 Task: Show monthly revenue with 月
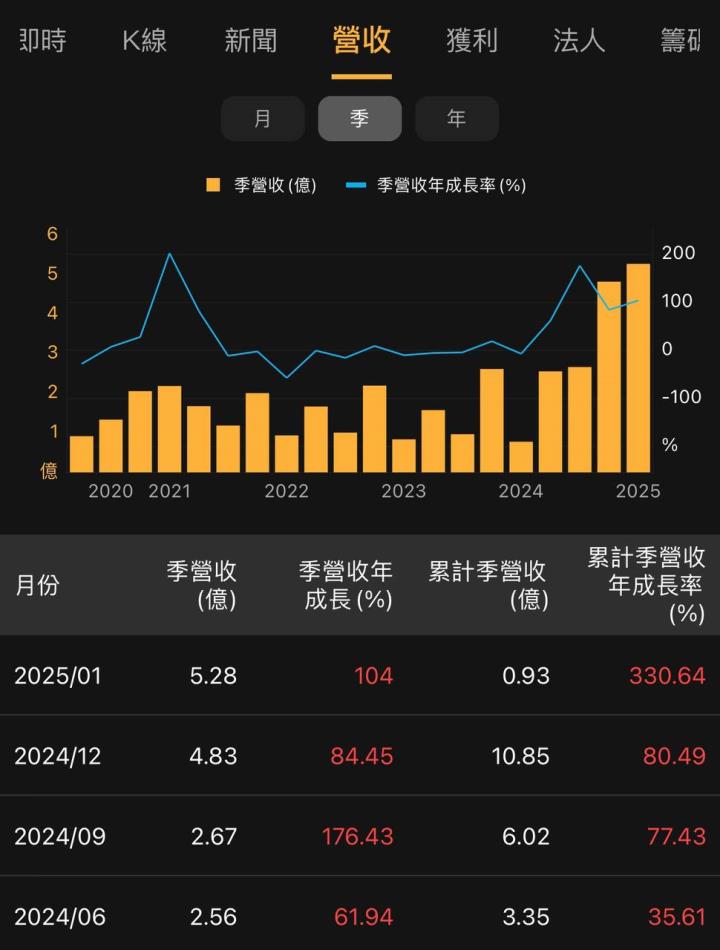coord(262,119)
